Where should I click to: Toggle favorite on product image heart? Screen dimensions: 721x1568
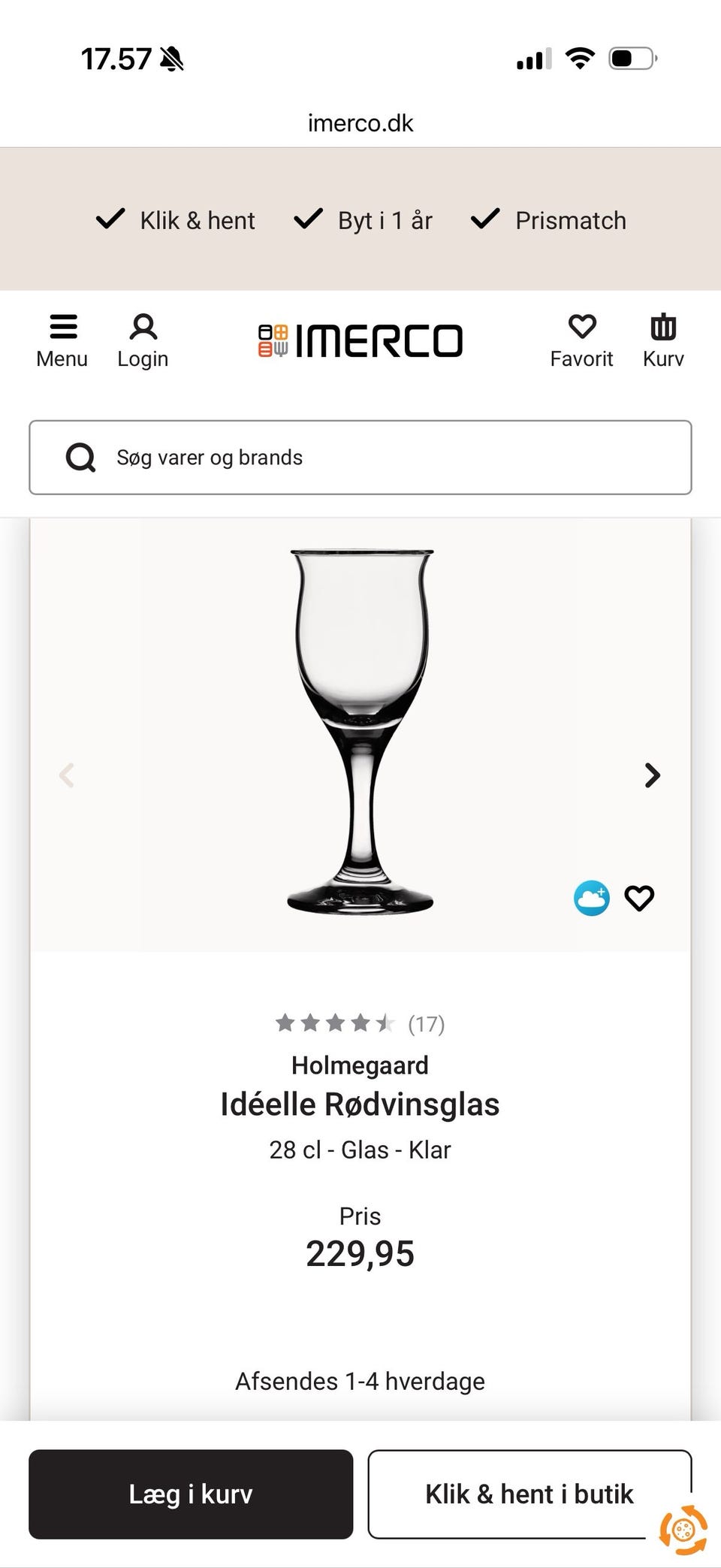[639, 898]
